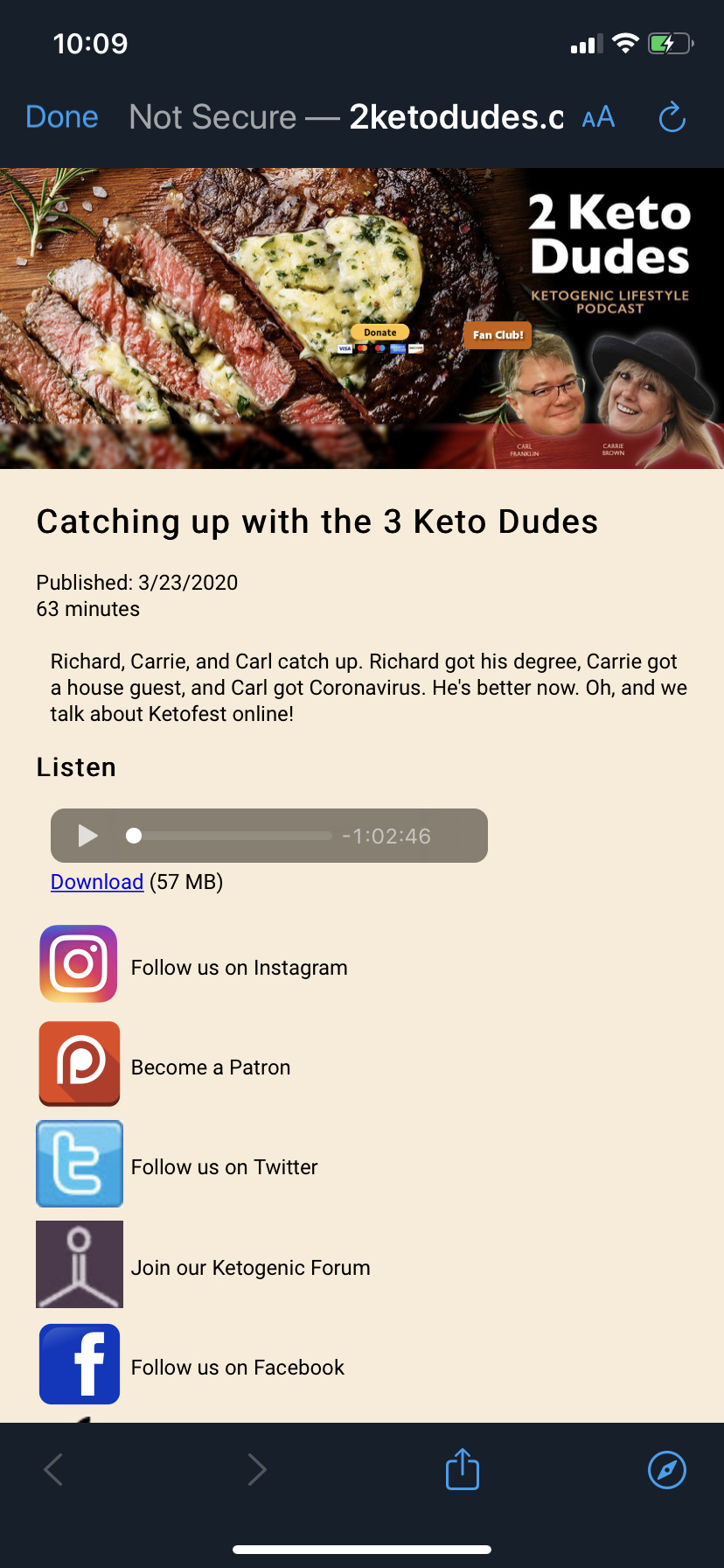
Task: Tap Done to close the browser view
Action: click(x=62, y=117)
